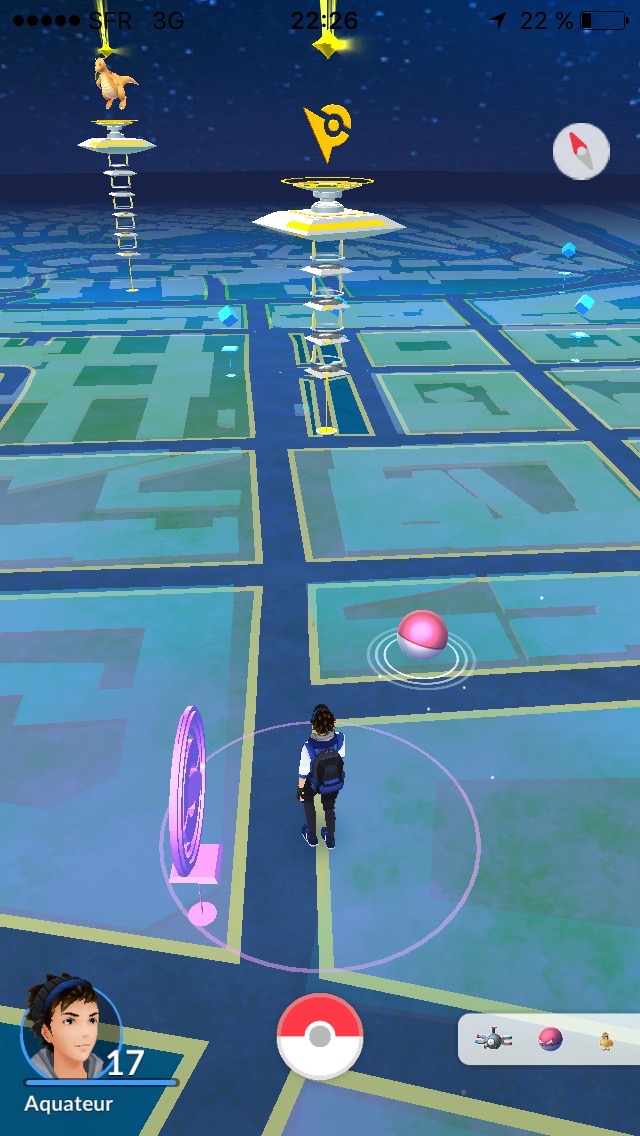640x1136 pixels.
Task: Tap the compass to change map orientation
Action: click(581, 153)
